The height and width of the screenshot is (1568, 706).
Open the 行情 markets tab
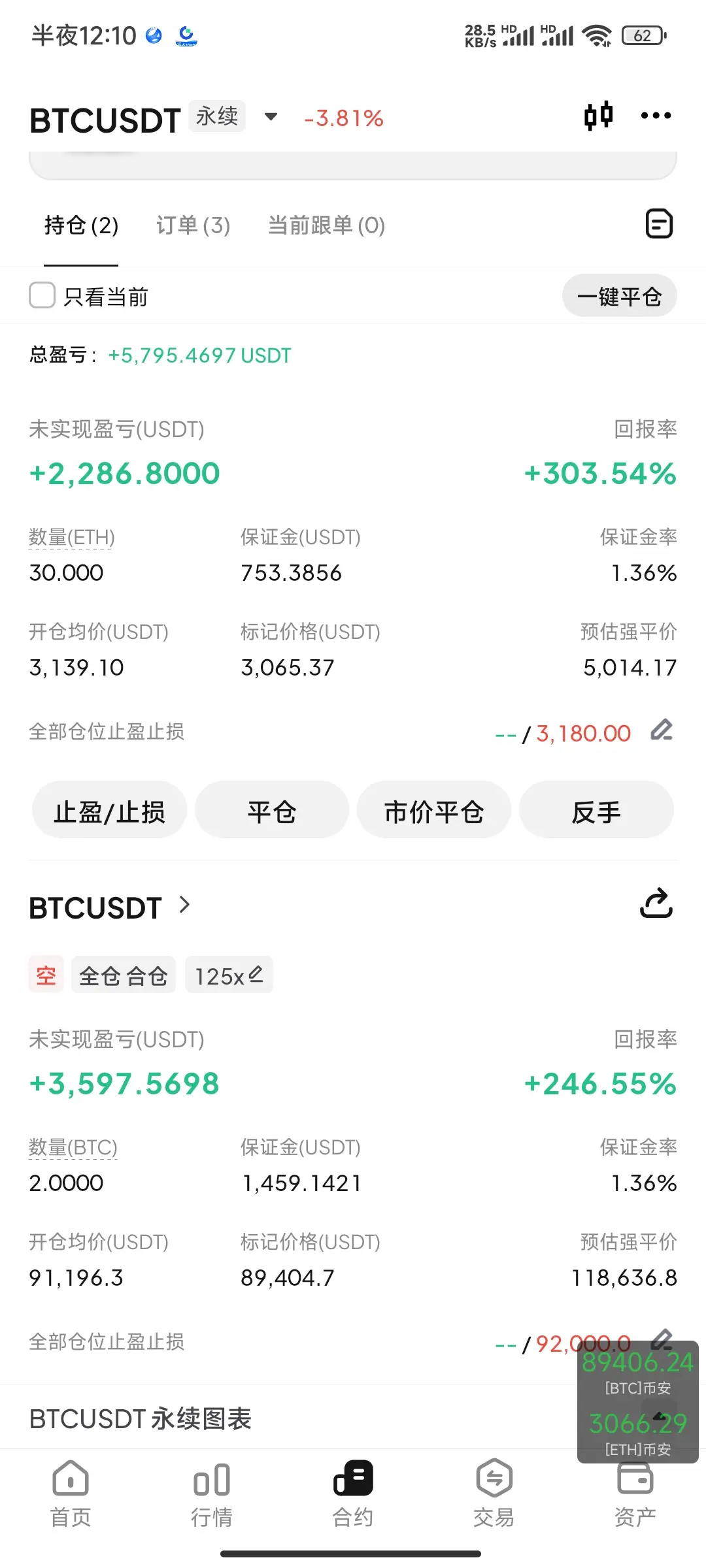[x=212, y=1494]
